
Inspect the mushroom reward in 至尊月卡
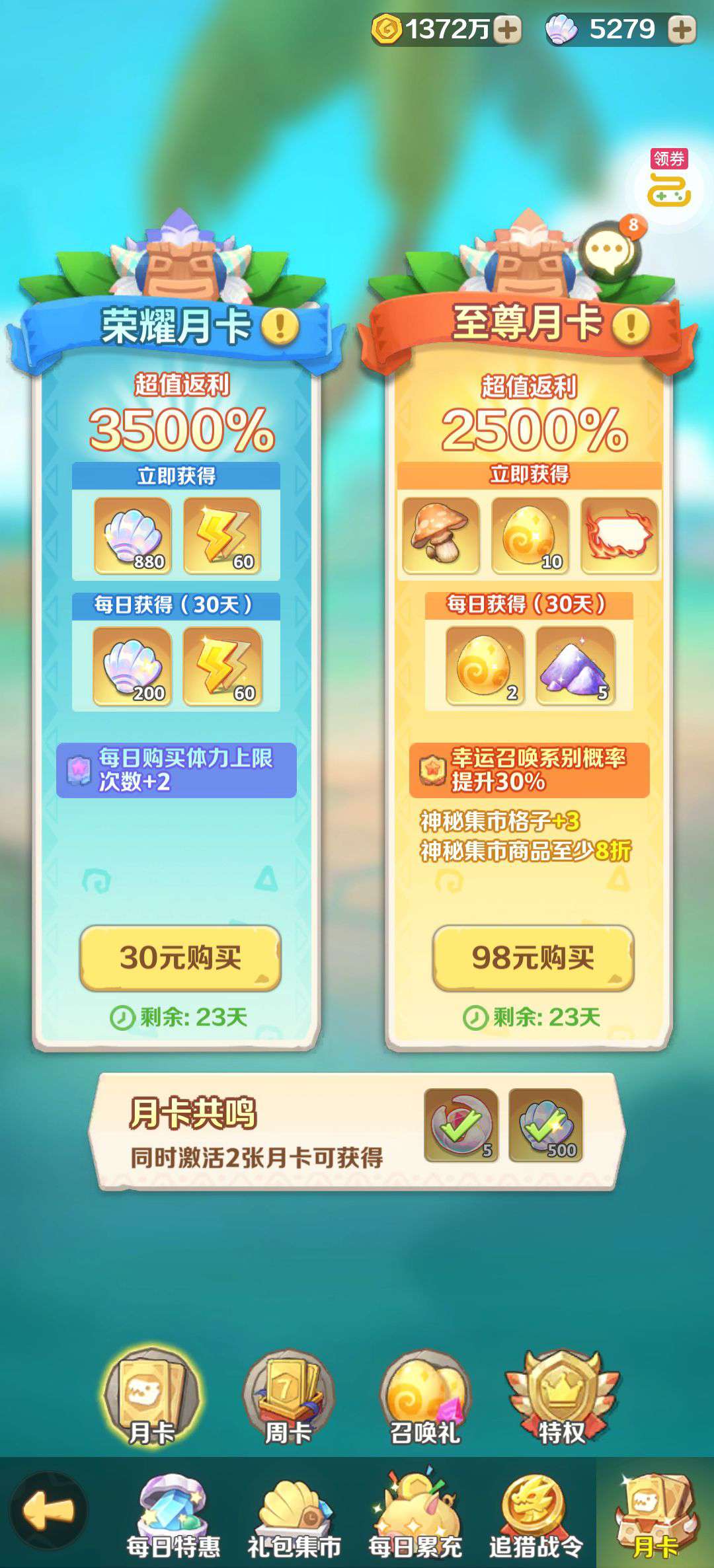click(441, 535)
